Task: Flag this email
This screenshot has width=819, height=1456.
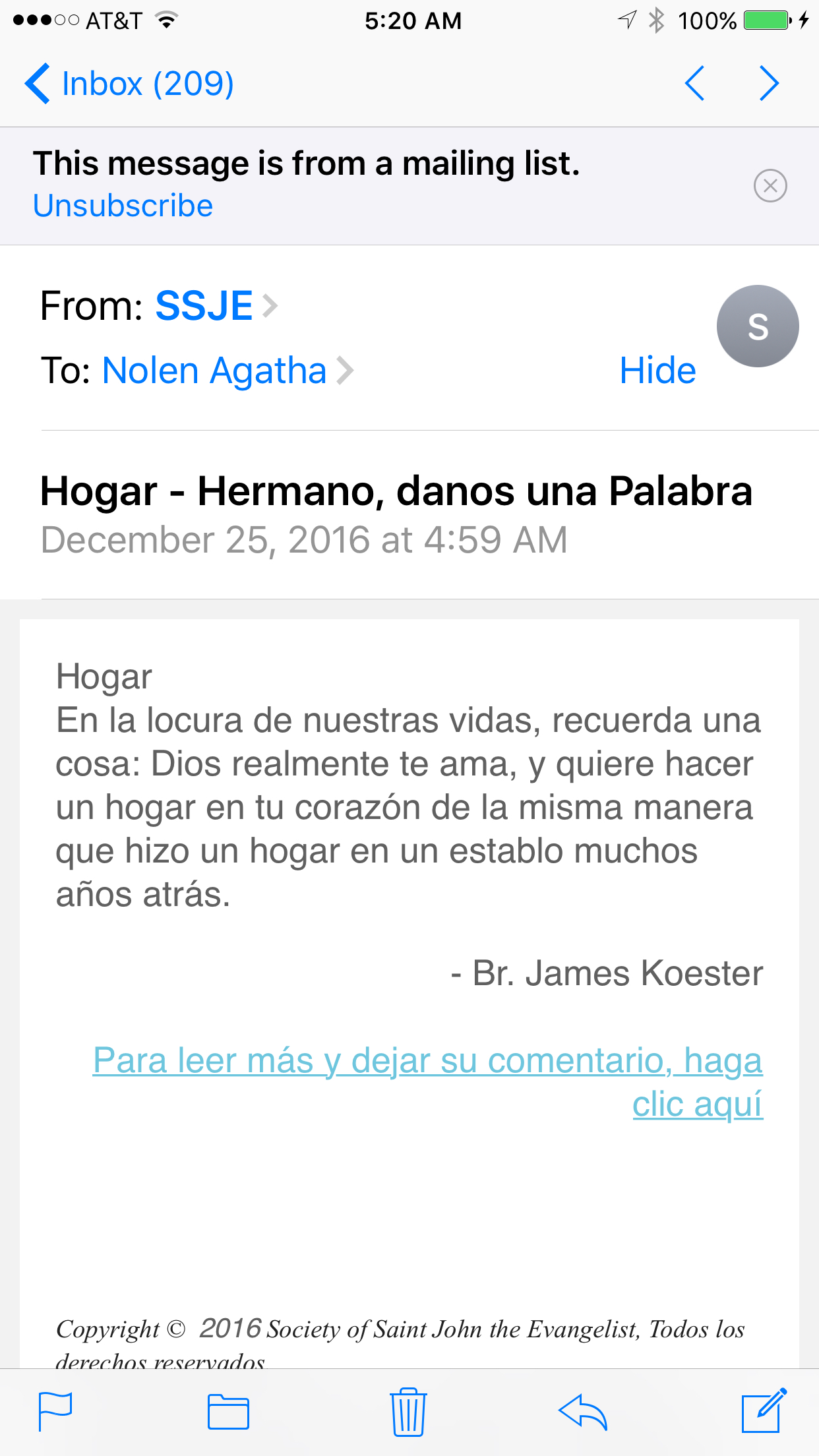Action: (55, 1412)
